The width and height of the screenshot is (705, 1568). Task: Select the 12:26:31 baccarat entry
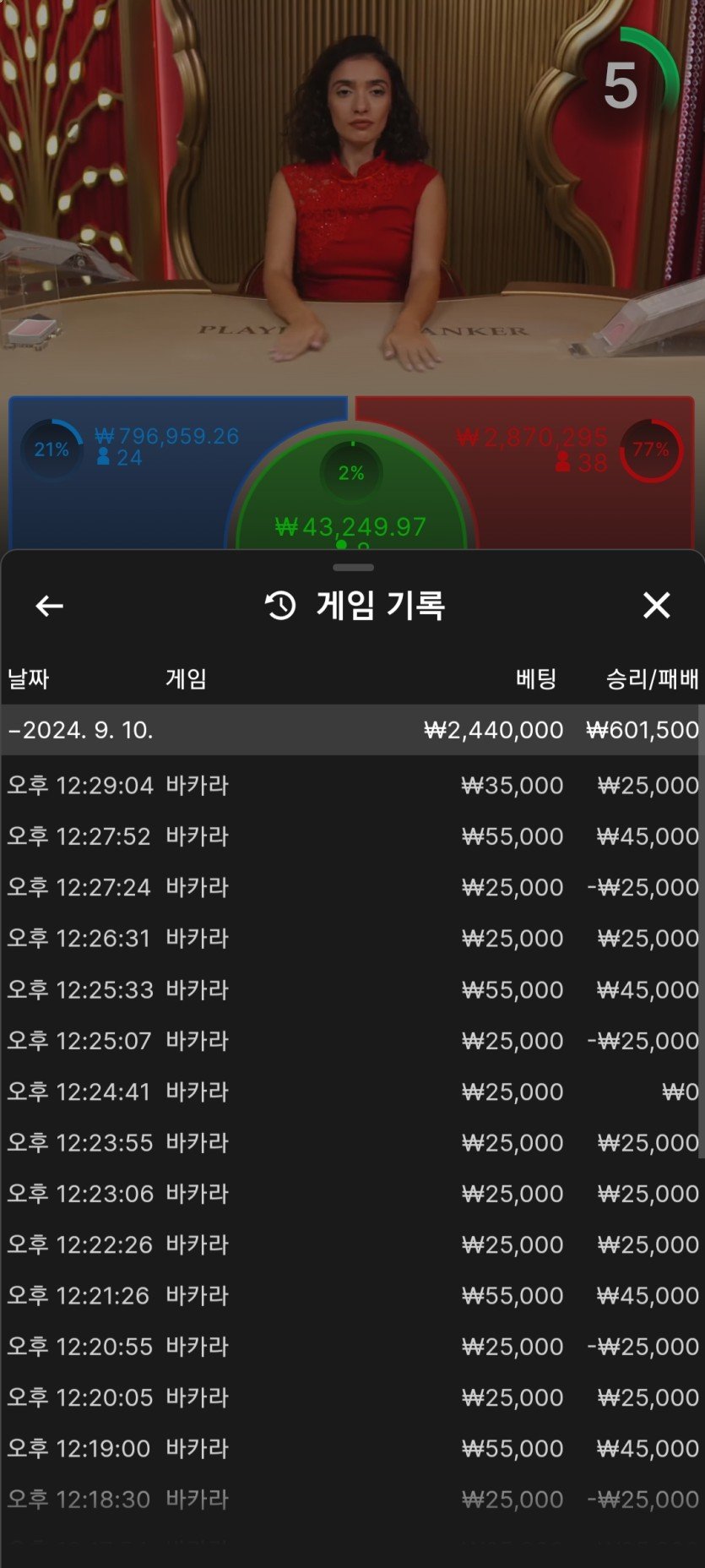352,939
